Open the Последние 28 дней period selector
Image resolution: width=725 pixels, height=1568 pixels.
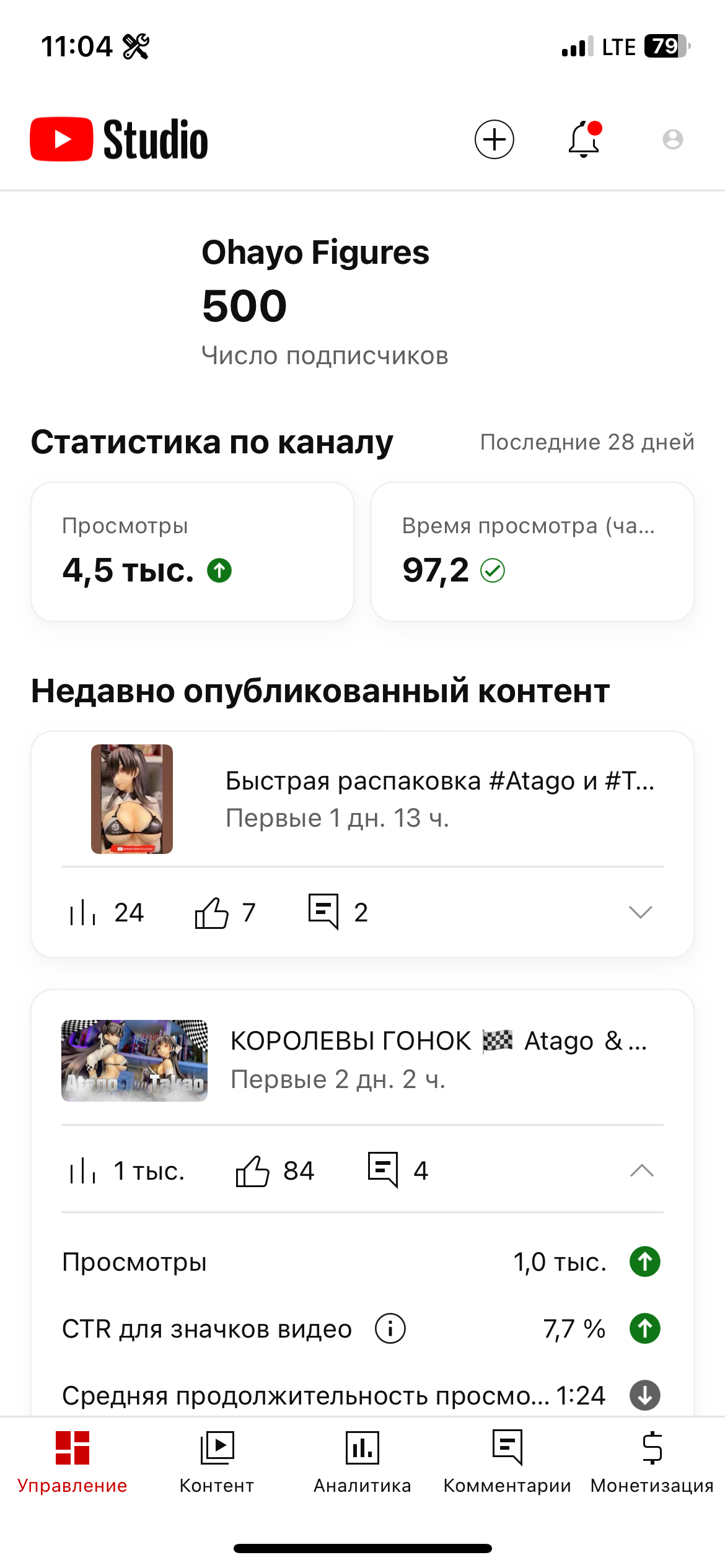(587, 442)
